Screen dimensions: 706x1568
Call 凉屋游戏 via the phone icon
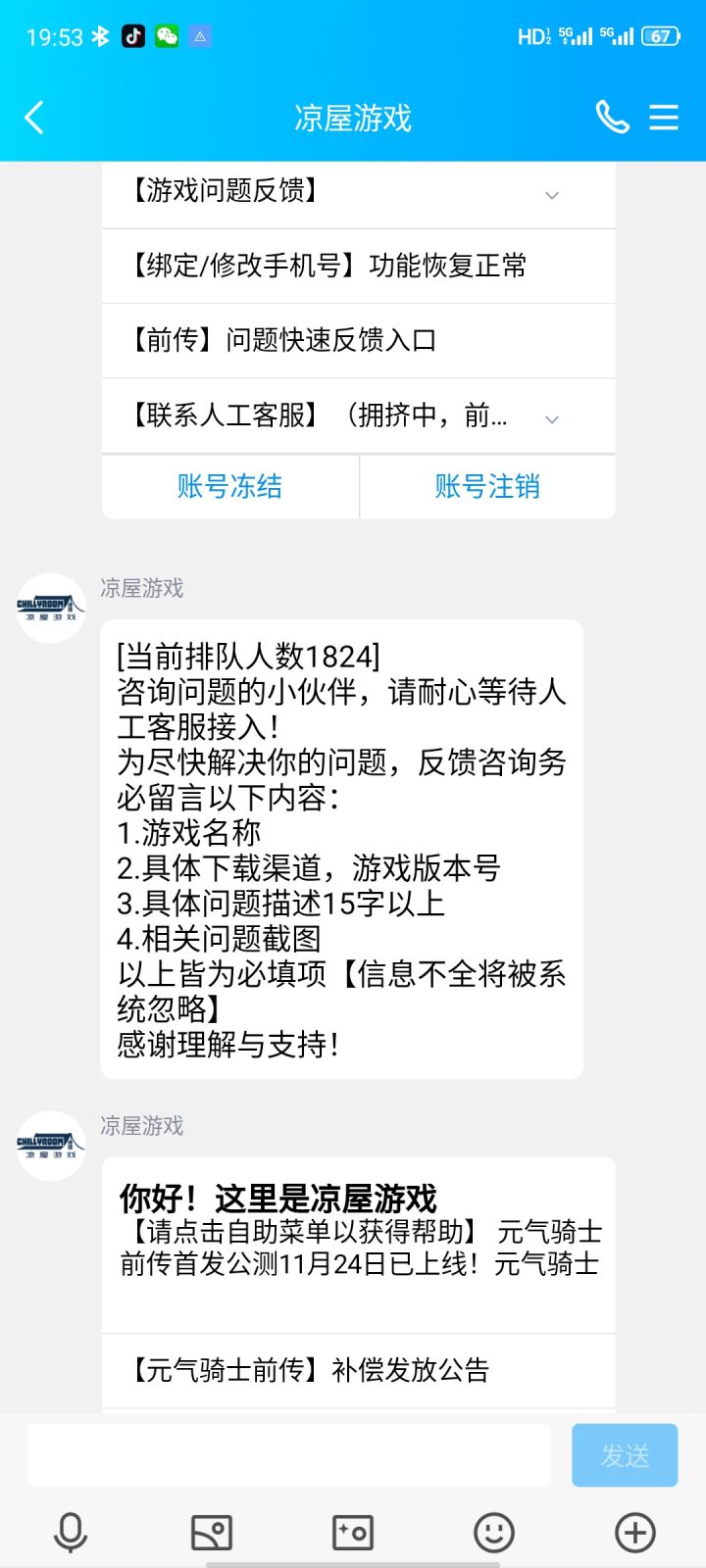point(613,118)
